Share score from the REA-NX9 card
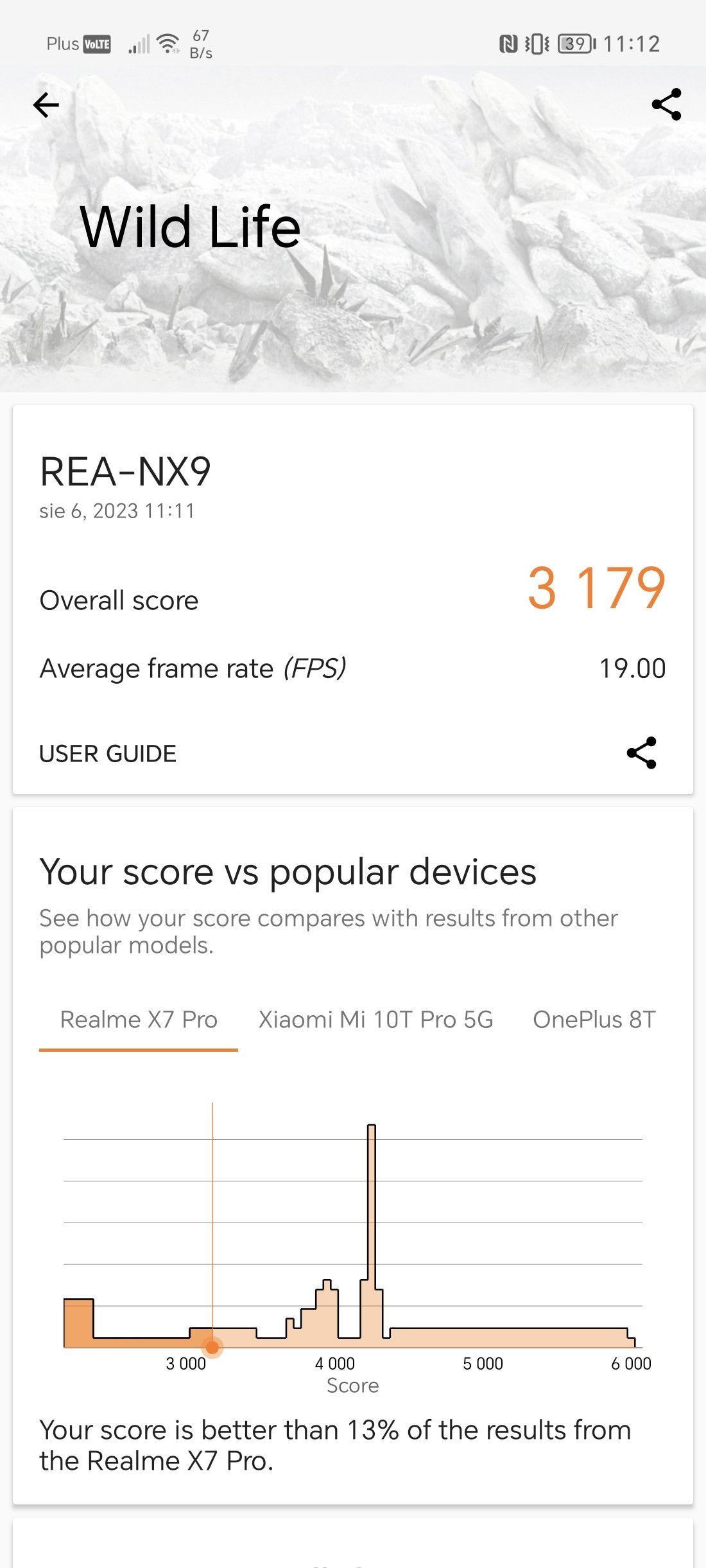 tap(641, 753)
